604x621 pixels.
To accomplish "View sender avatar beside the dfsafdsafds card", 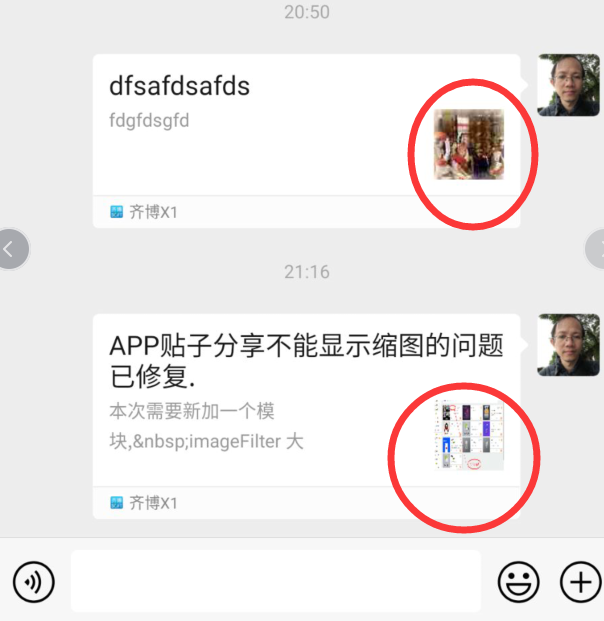I will 568,85.
